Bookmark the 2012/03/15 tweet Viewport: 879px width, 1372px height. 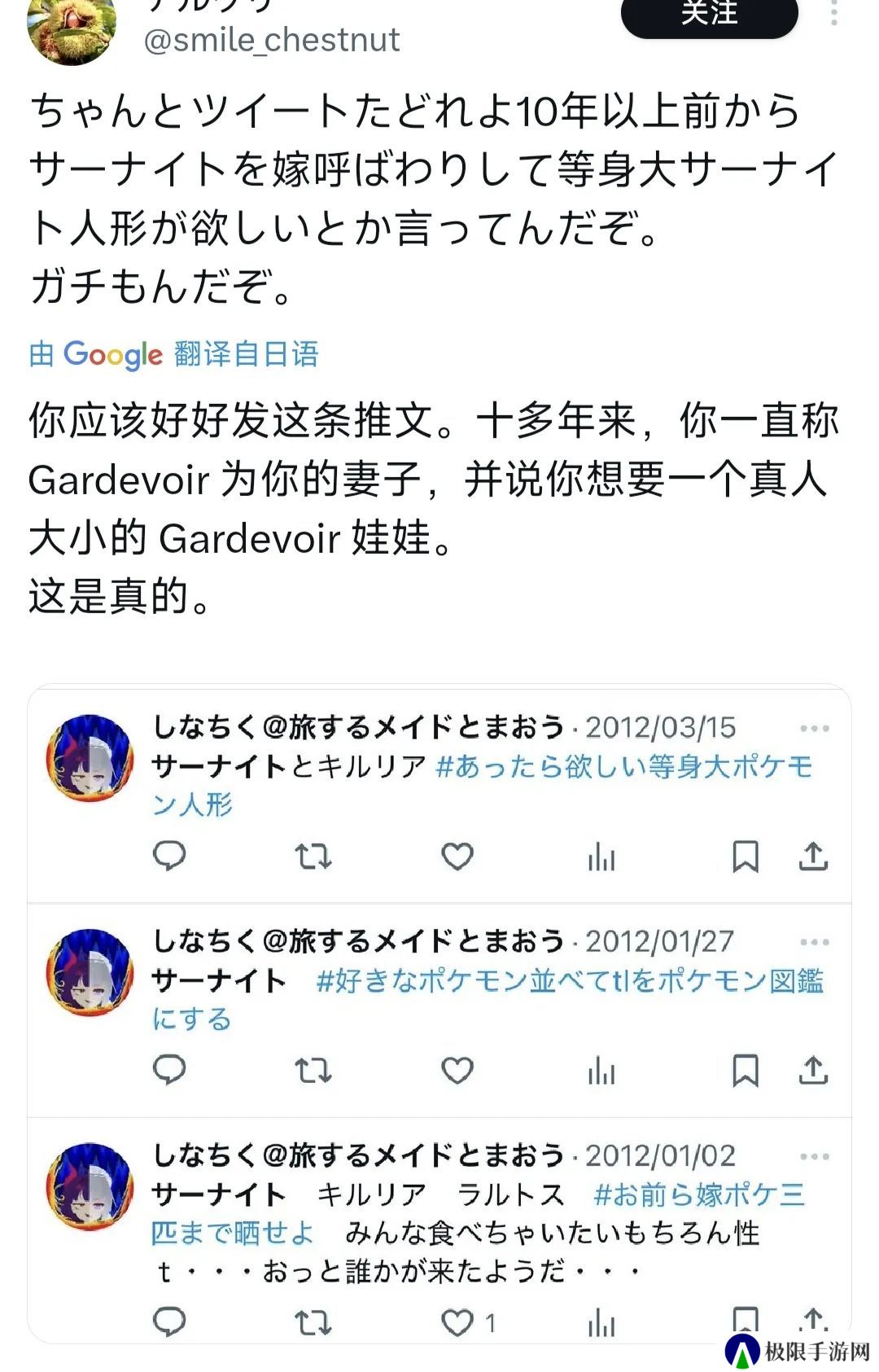[x=745, y=856]
